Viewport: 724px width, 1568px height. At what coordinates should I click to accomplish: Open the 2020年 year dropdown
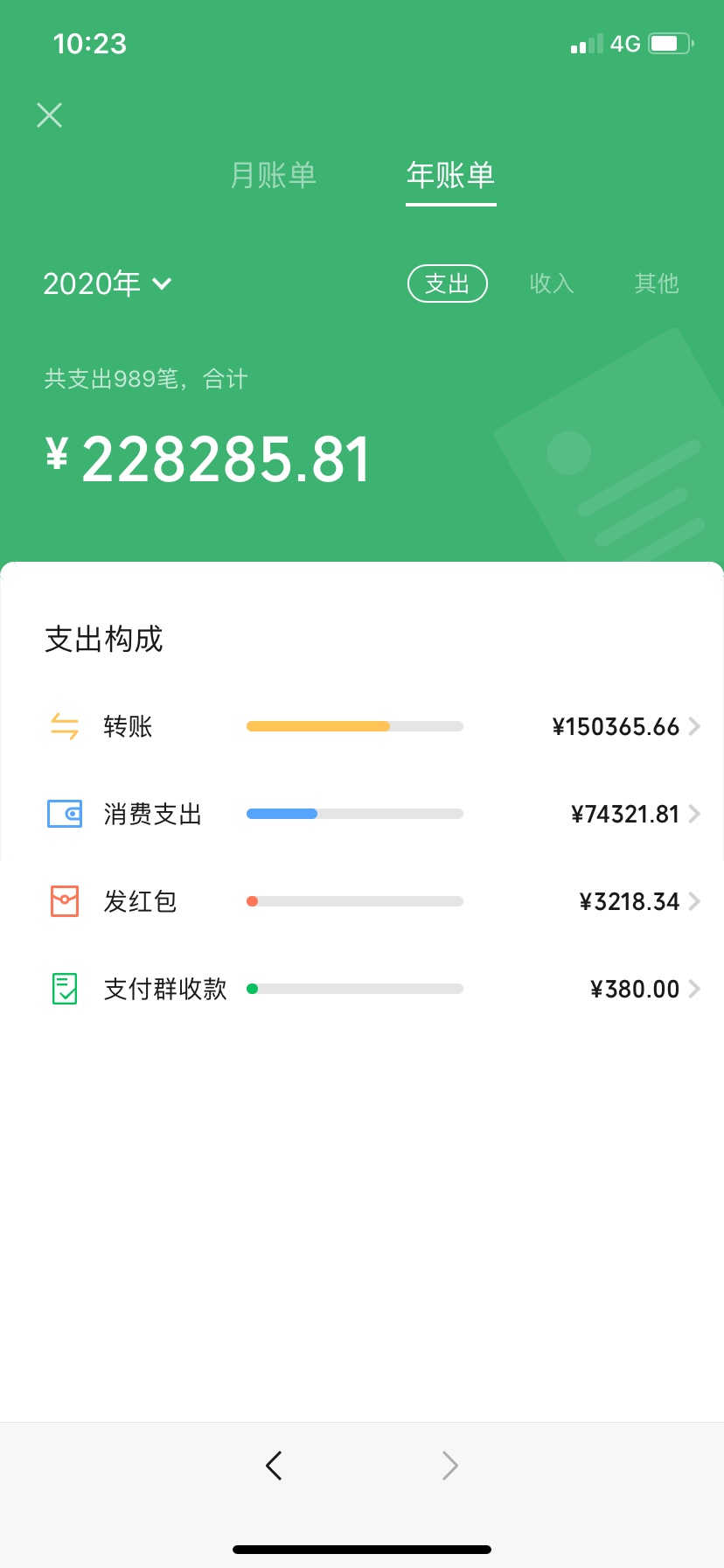[x=107, y=283]
